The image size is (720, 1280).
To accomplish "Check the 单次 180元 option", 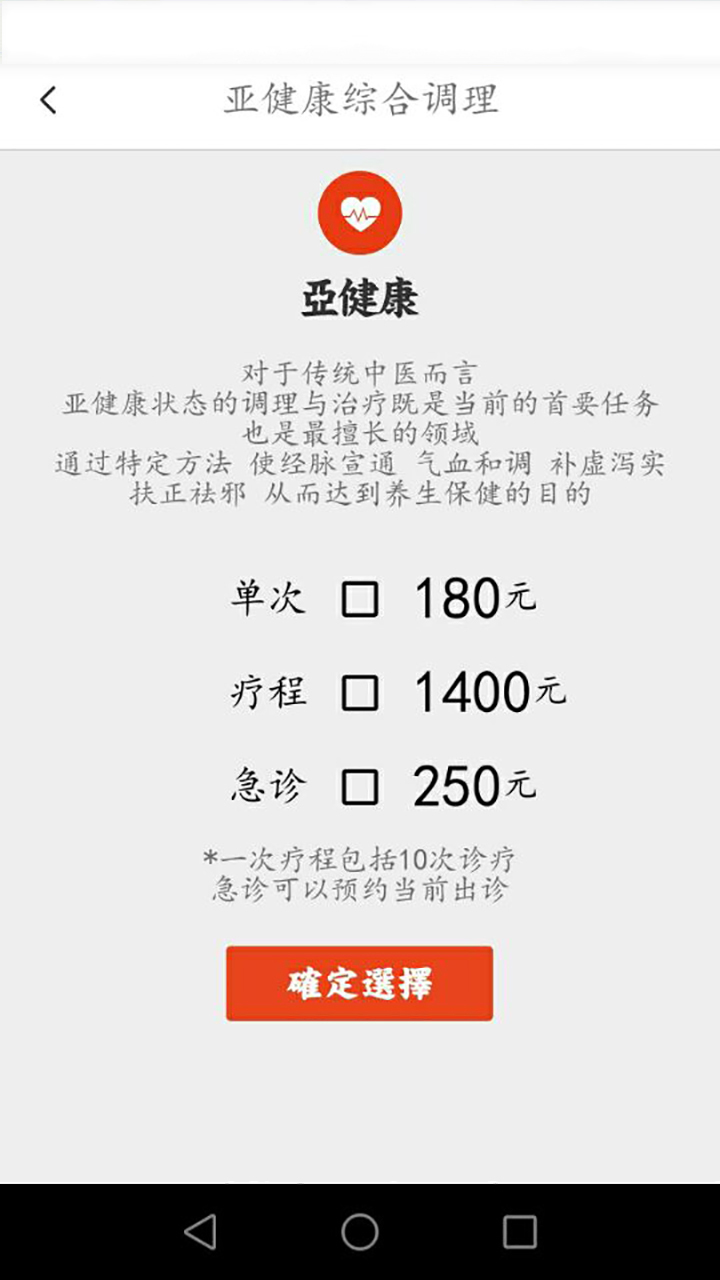I will coord(362,596).
